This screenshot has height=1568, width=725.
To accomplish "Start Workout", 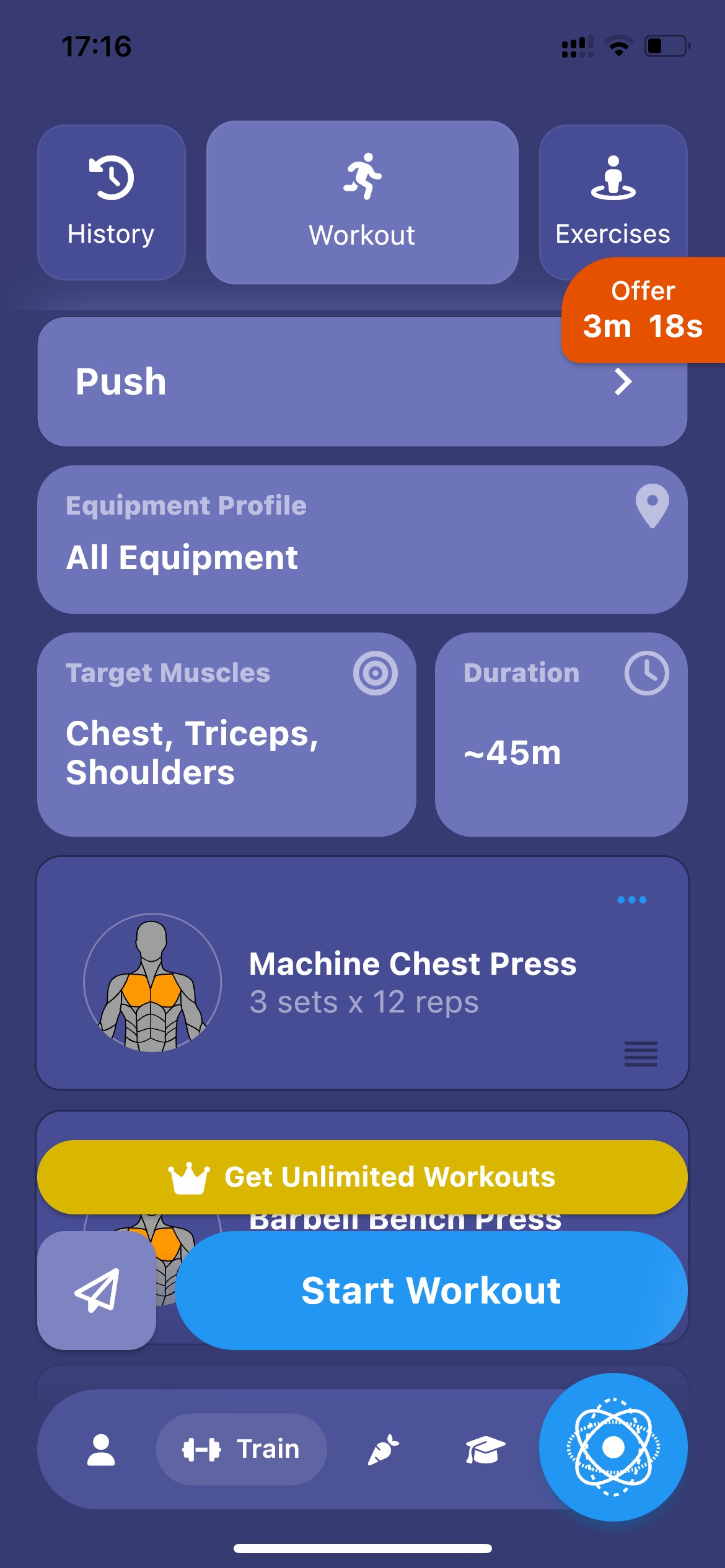I will [x=431, y=1290].
